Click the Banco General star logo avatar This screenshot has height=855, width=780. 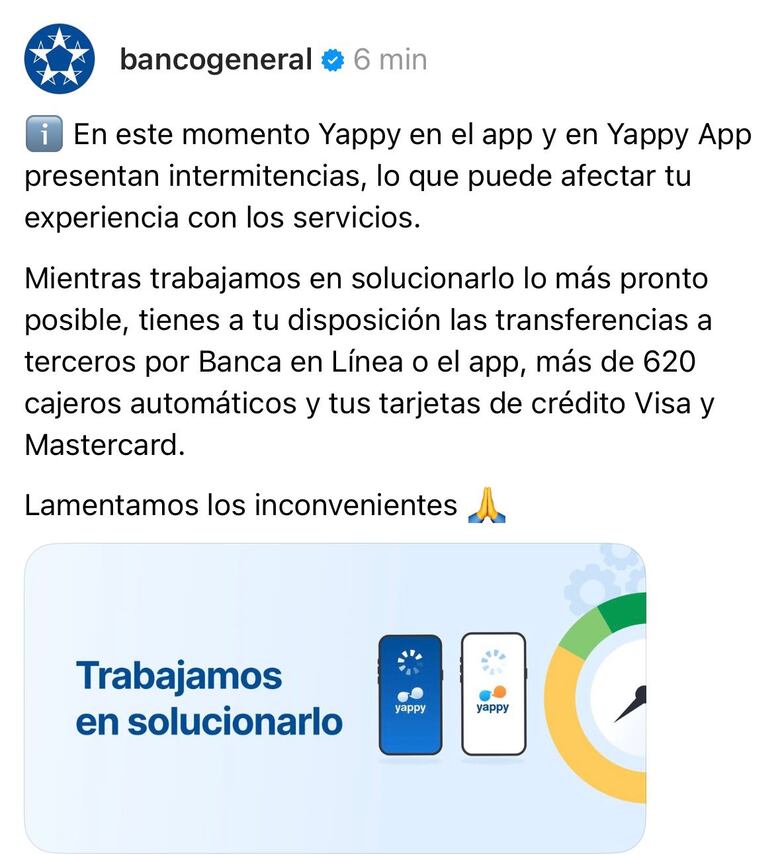pyautogui.click(x=61, y=58)
